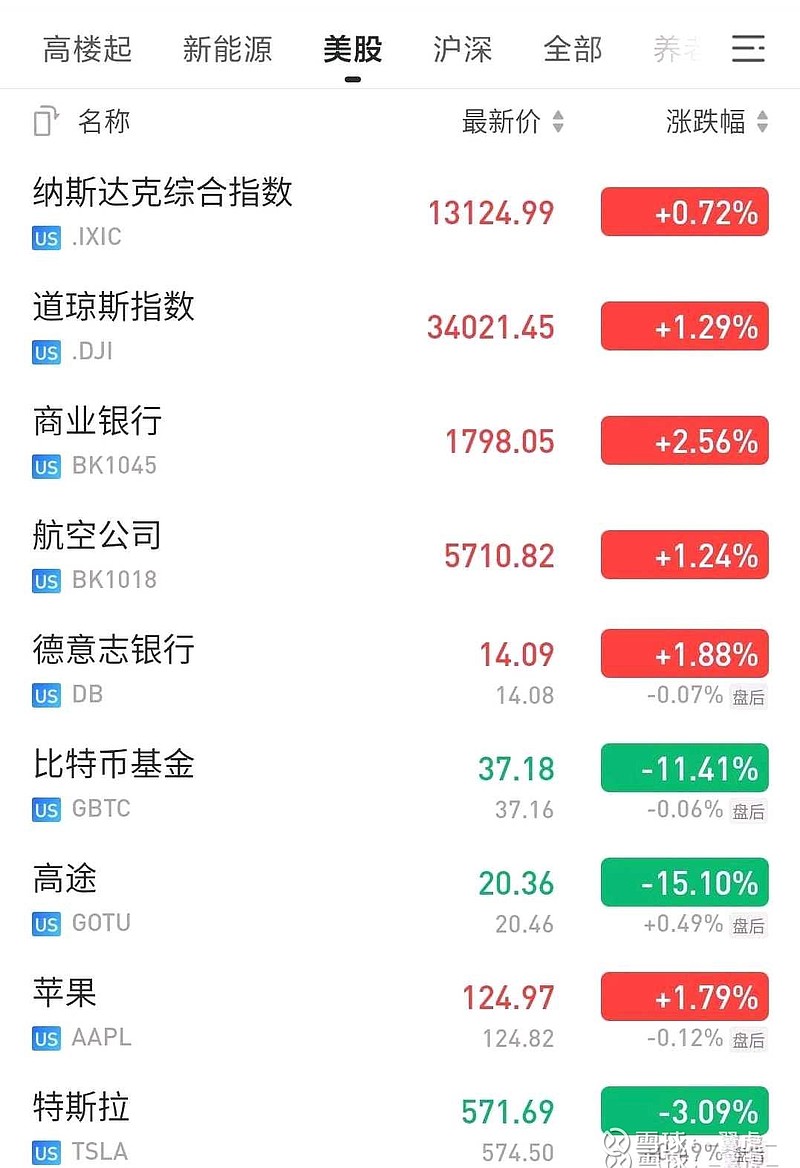Switch to the 新能源 tab

pyautogui.click(x=227, y=49)
